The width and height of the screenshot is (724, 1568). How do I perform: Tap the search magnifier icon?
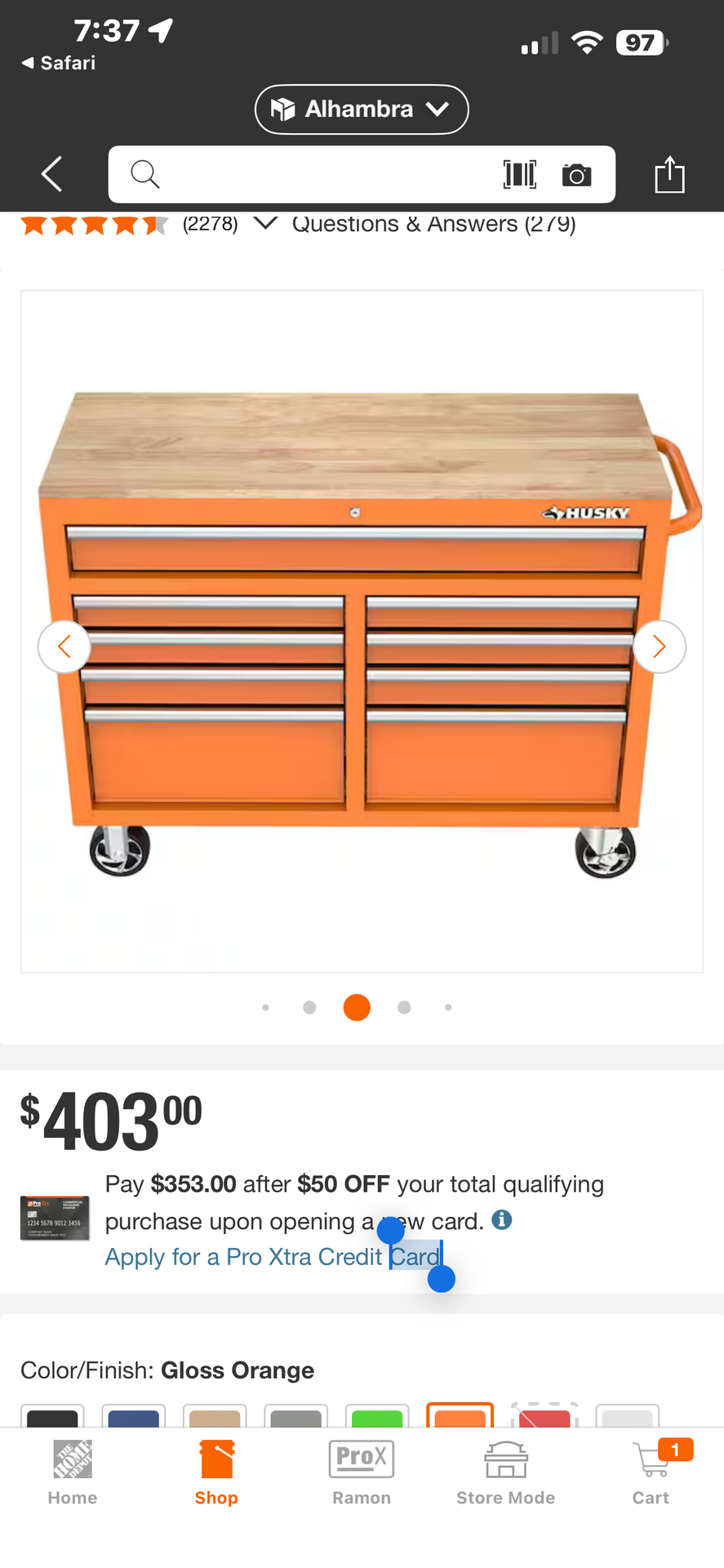point(145,174)
